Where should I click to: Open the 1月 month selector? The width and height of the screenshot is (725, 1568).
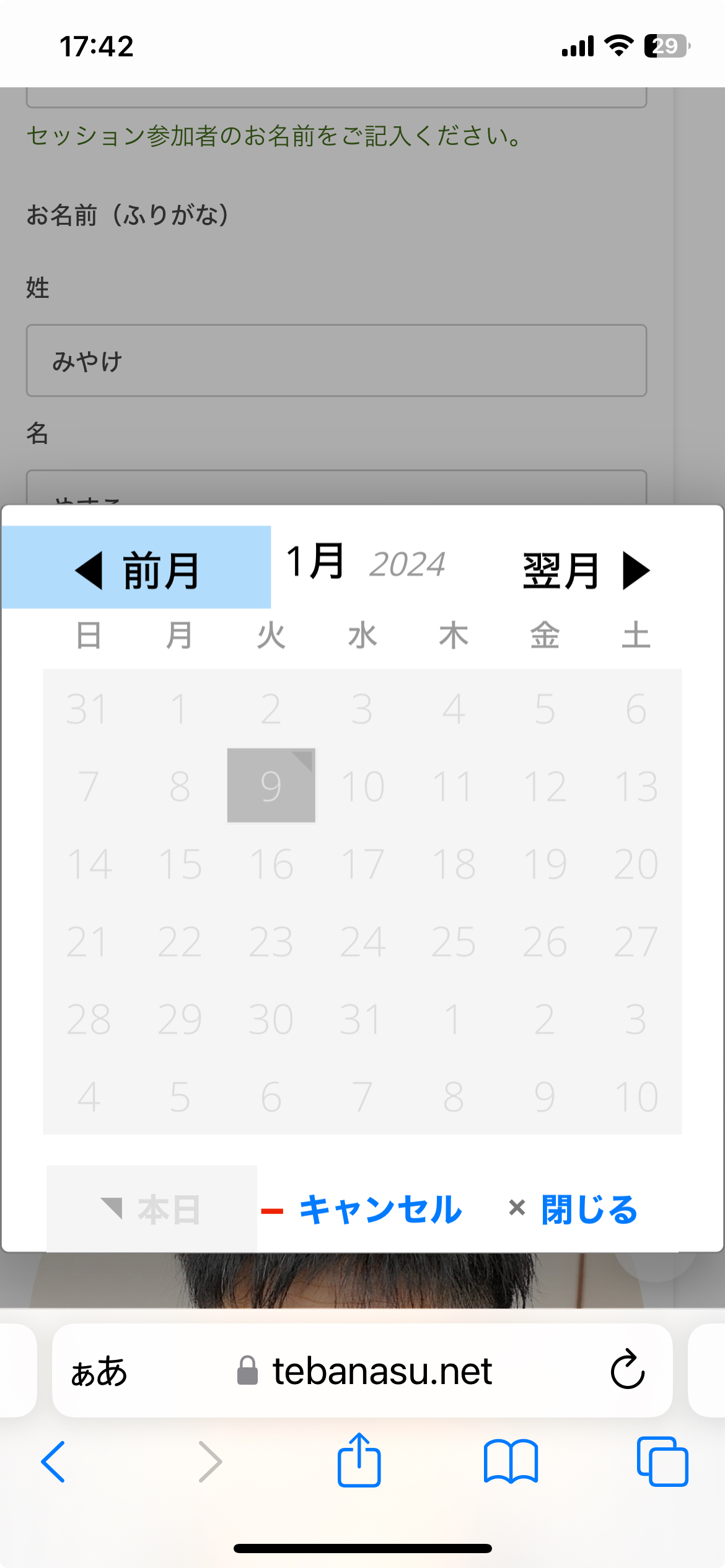tap(315, 561)
